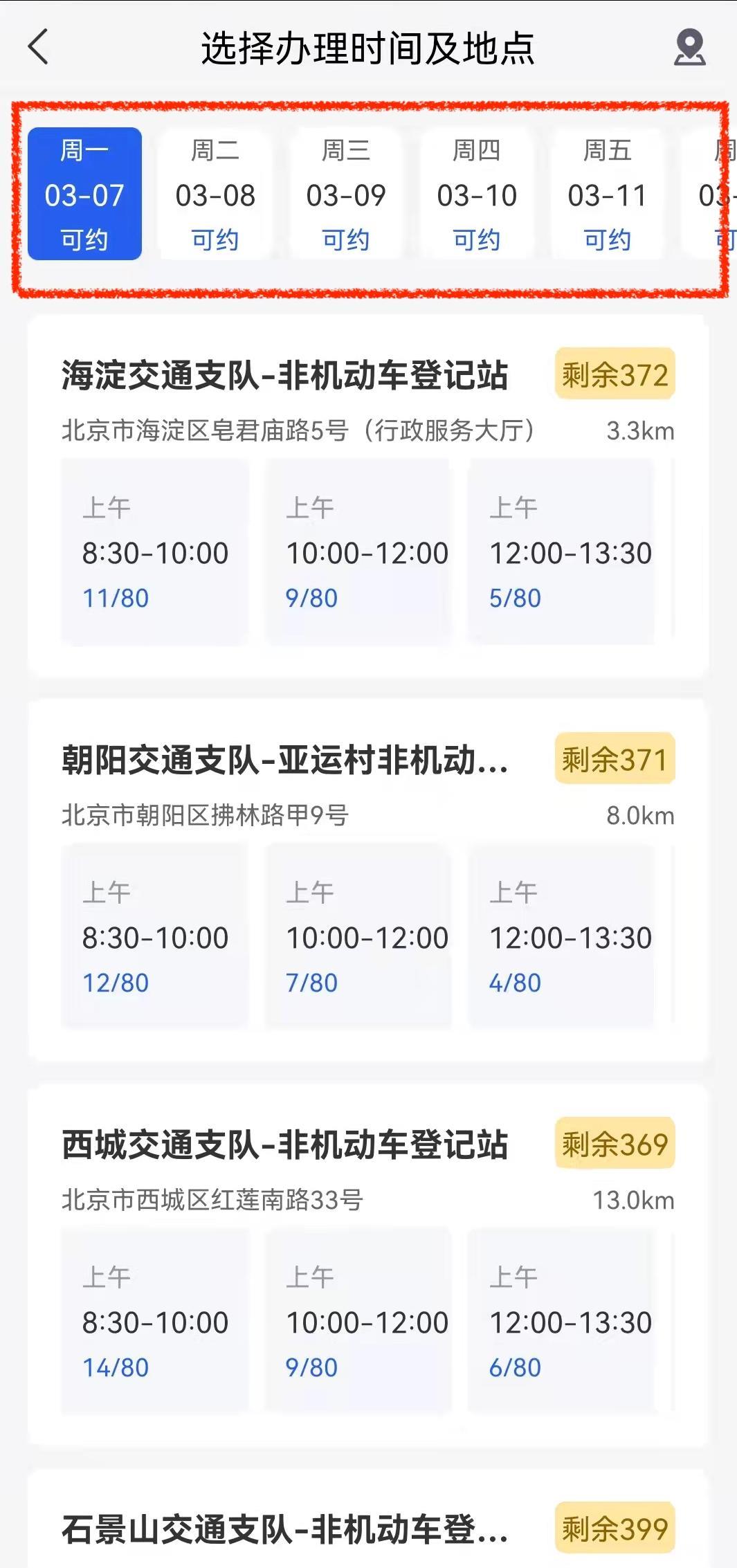Pick 朝阳交通支队 8:30-10:00 time slot
Screen dimensions: 737x1568
[155, 936]
